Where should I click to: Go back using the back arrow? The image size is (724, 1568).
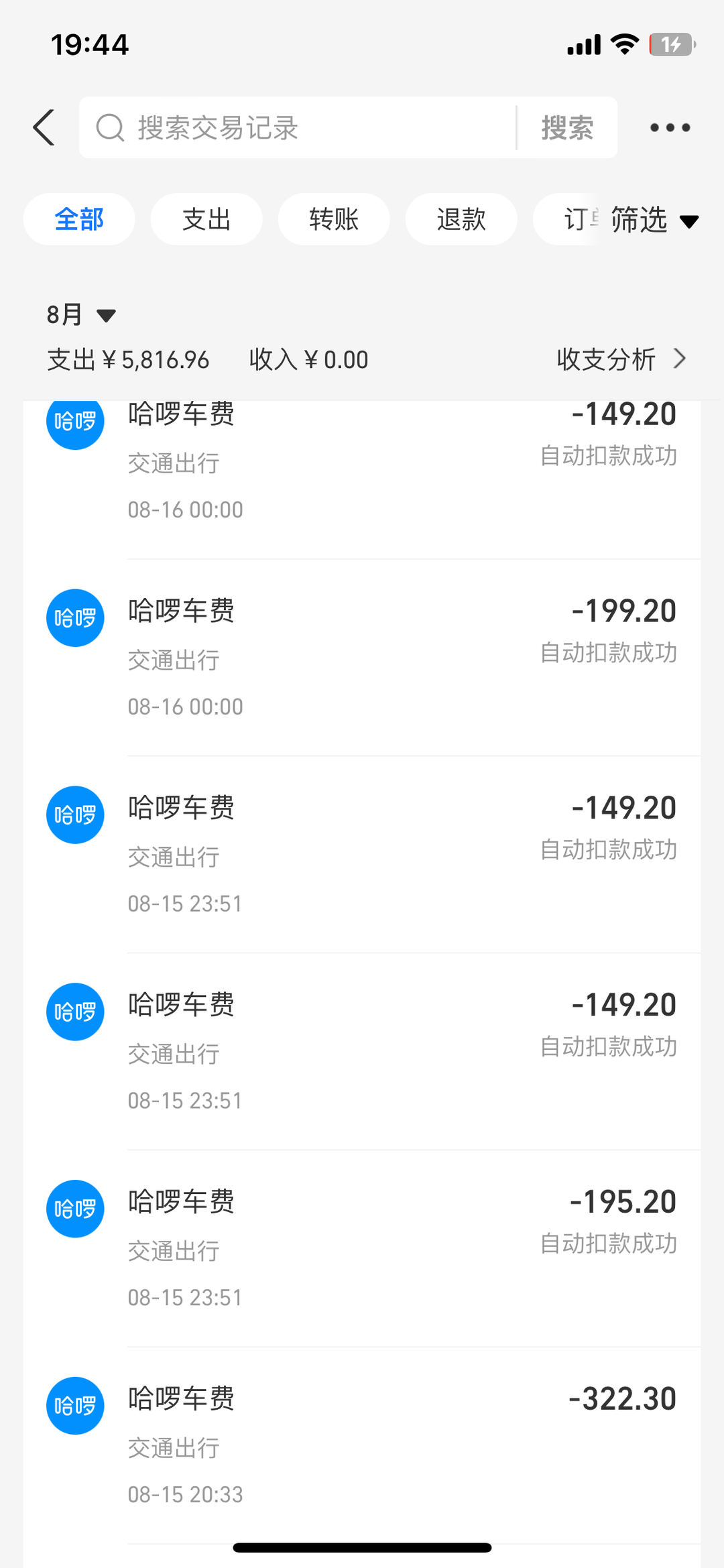(x=44, y=127)
